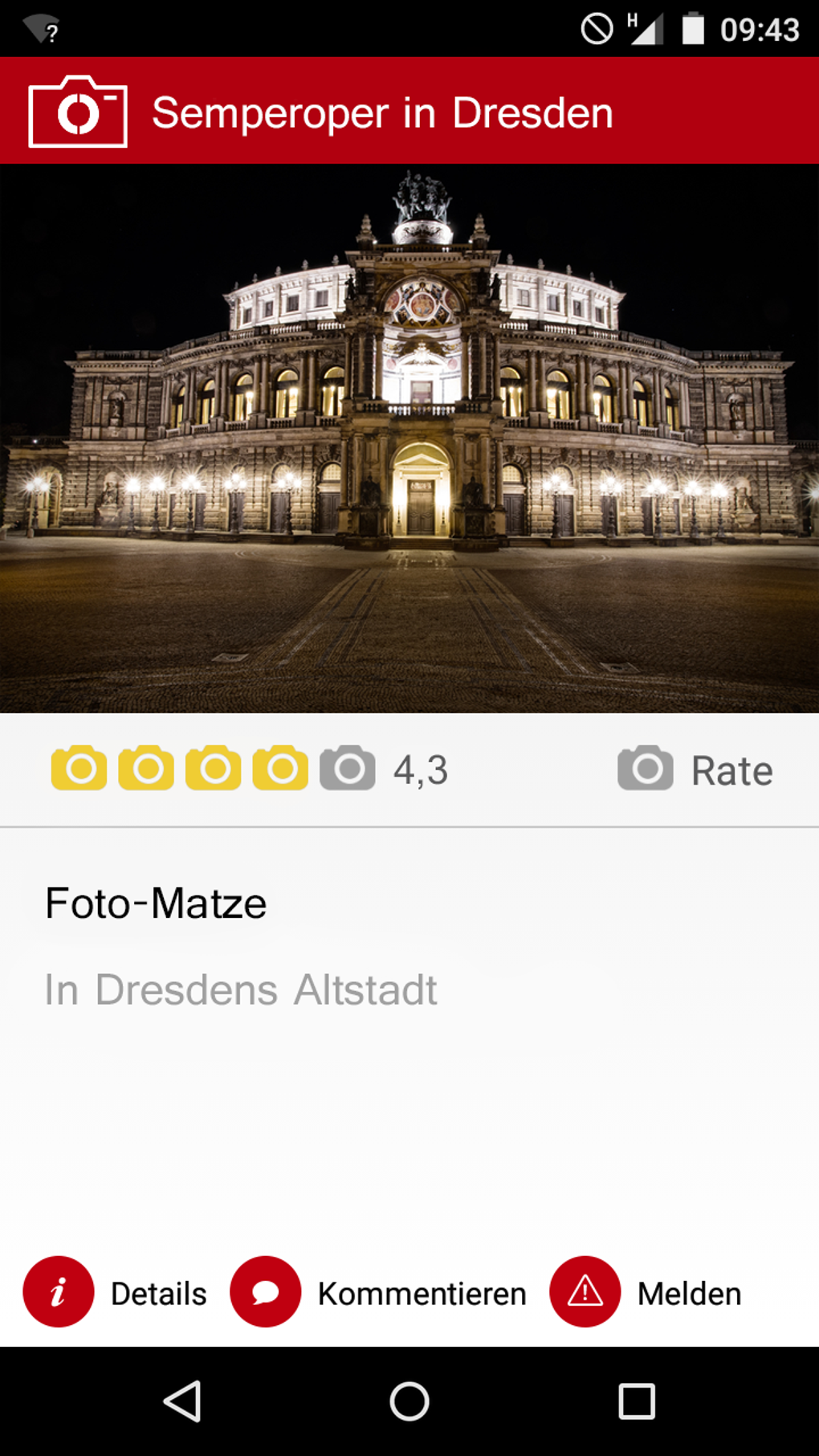Open photo Details
The width and height of the screenshot is (819, 1456).
[116, 1292]
